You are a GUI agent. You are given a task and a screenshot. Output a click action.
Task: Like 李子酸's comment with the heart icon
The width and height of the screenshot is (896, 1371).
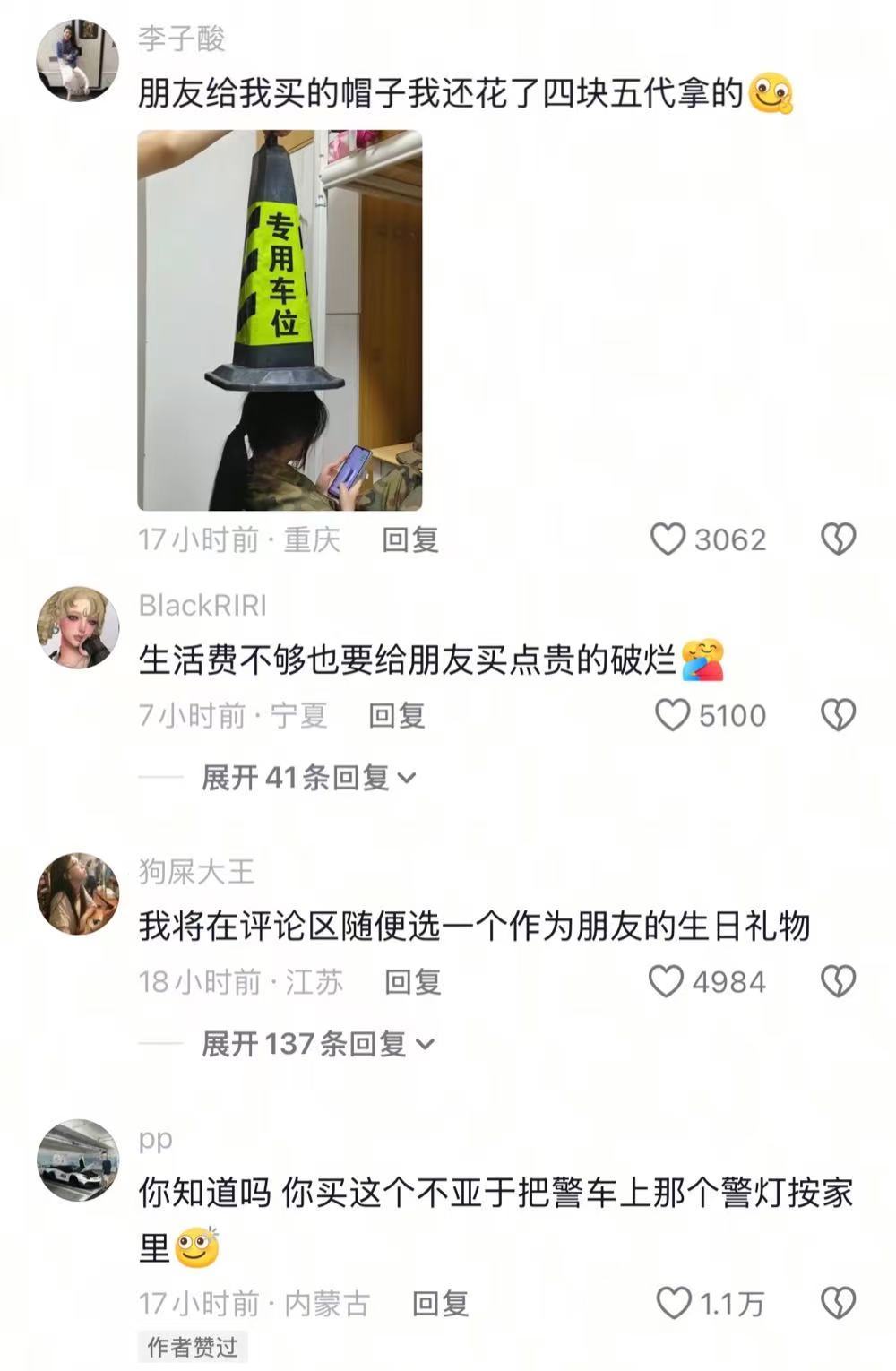[x=670, y=538]
